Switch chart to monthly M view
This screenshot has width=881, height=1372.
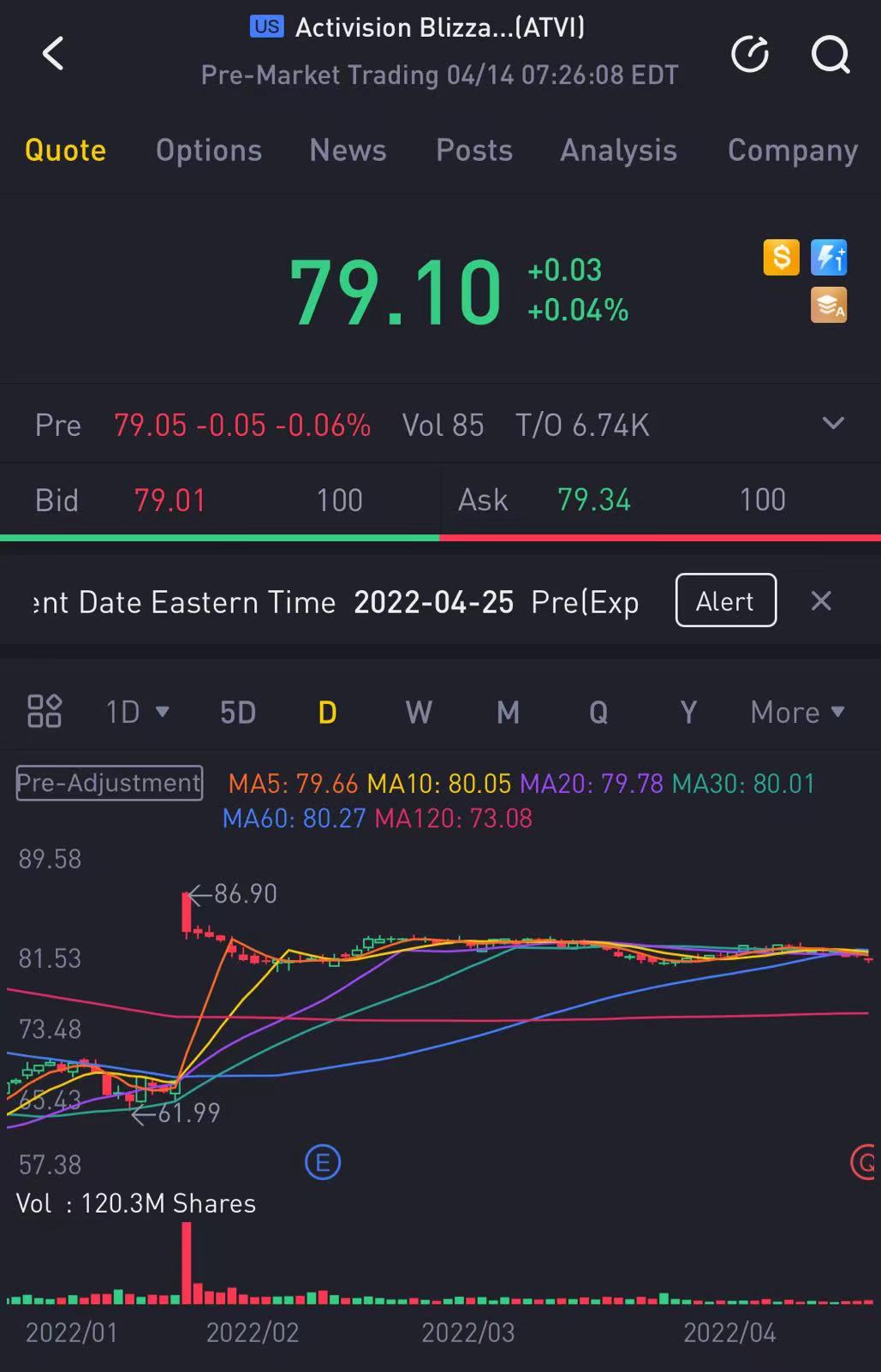pyautogui.click(x=508, y=712)
